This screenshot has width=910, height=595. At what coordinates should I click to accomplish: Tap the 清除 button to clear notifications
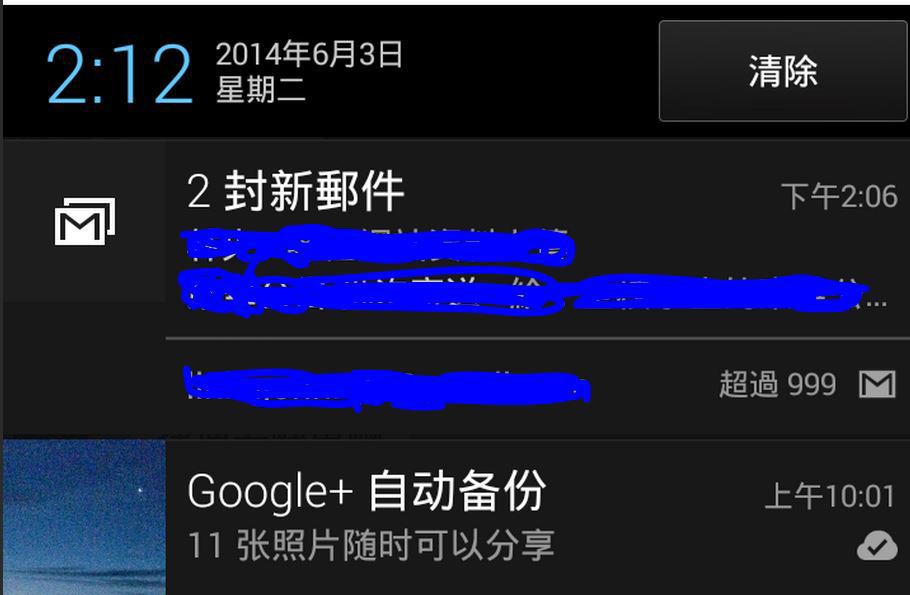pos(783,72)
